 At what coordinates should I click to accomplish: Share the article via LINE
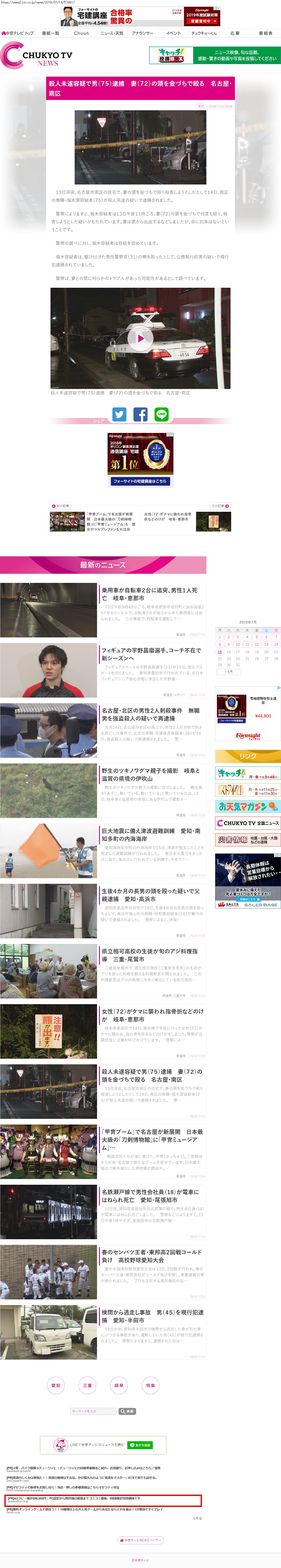pyautogui.click(x=161, y=414)
